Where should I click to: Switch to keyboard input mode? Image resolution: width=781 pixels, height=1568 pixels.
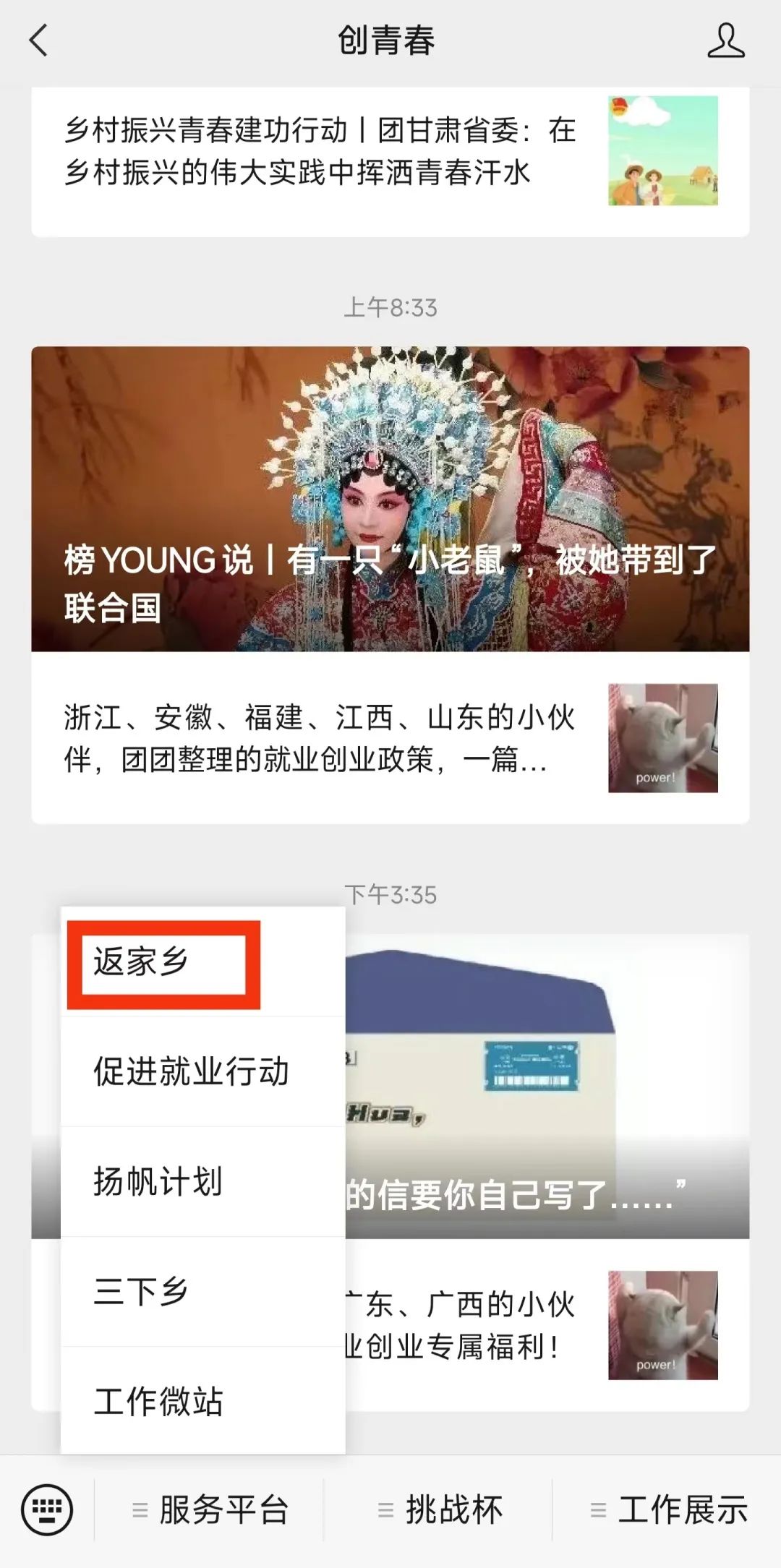click(x=47, y=1509)
